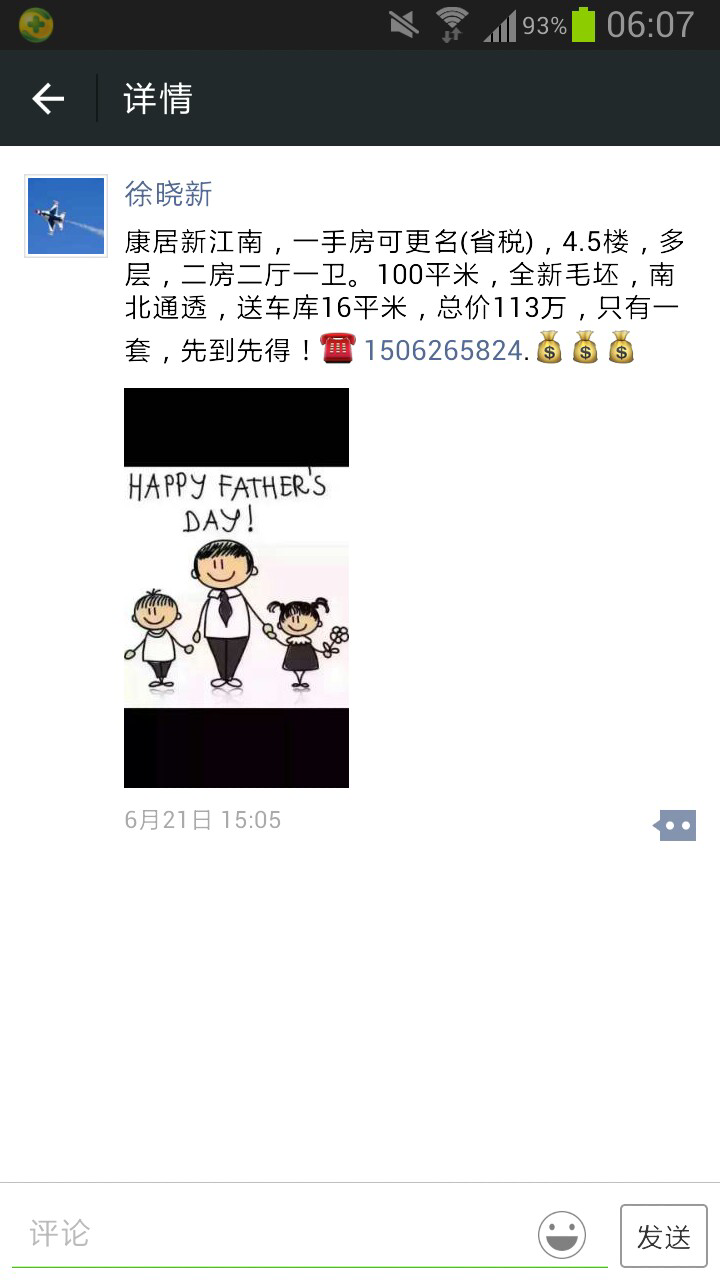Open the emoji smiley picker
This screenshot has height=1280, width=720.
562,1234
